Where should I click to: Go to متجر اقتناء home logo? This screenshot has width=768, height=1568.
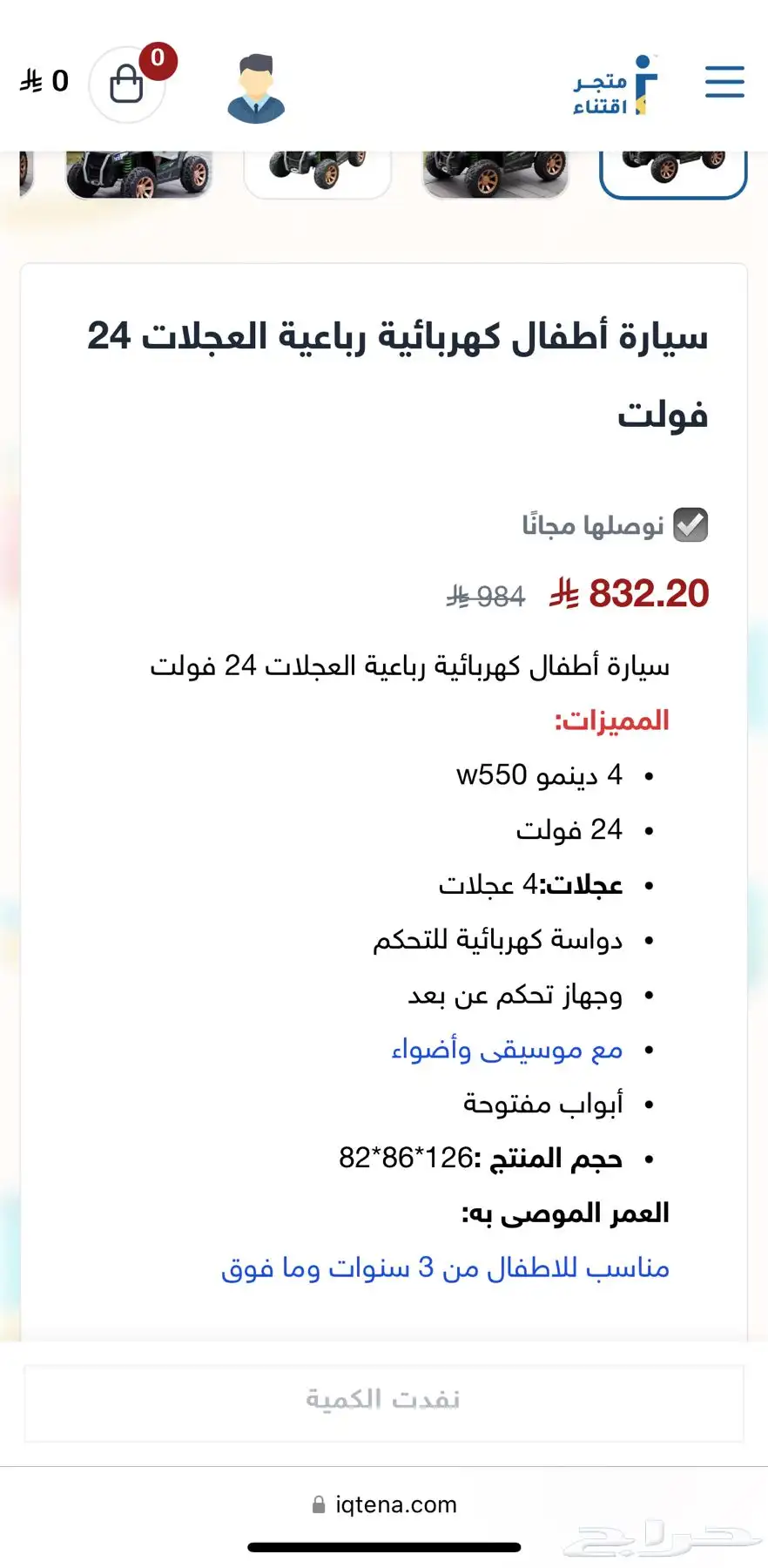pos(616,85)
